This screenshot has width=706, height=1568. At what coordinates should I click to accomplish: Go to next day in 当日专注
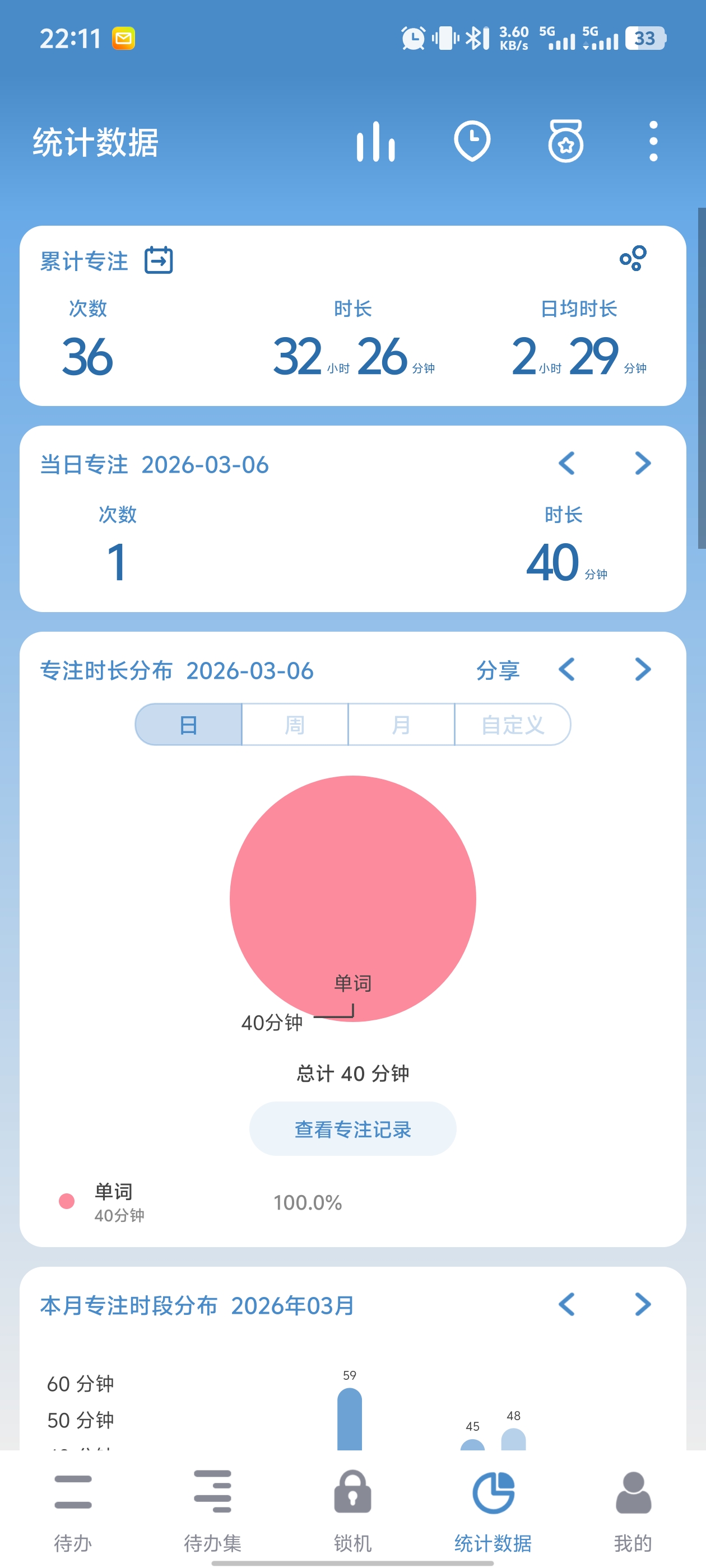[x=643, y=464]
